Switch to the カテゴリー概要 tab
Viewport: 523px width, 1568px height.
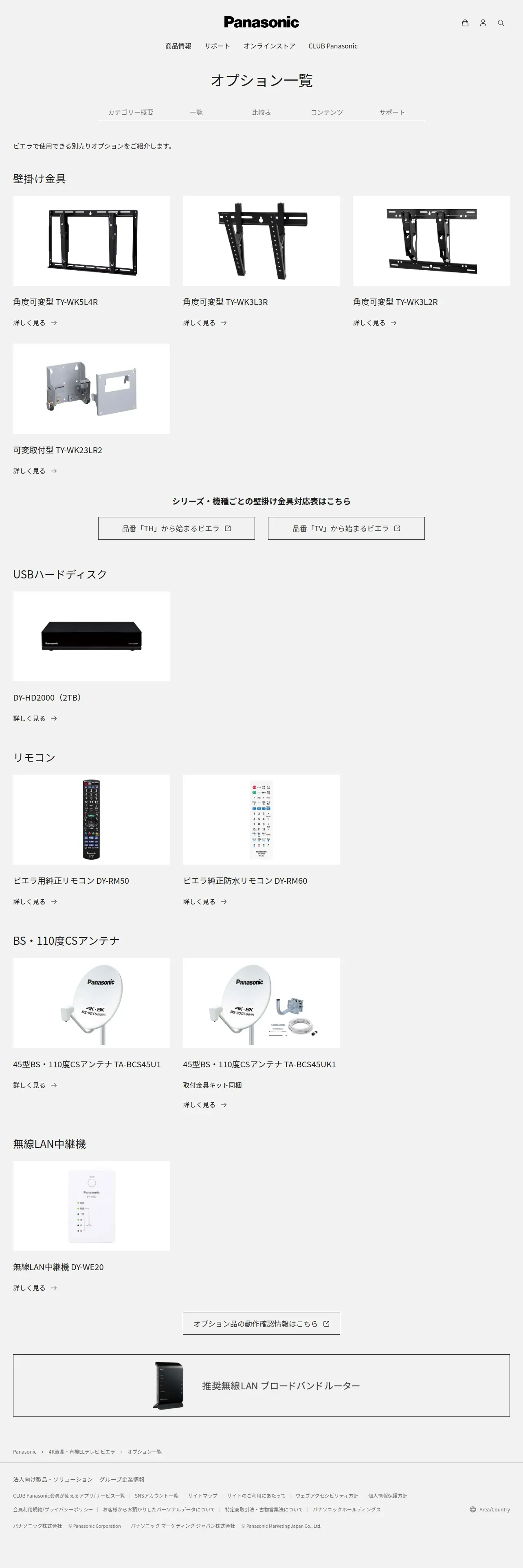tap(130, 113)
